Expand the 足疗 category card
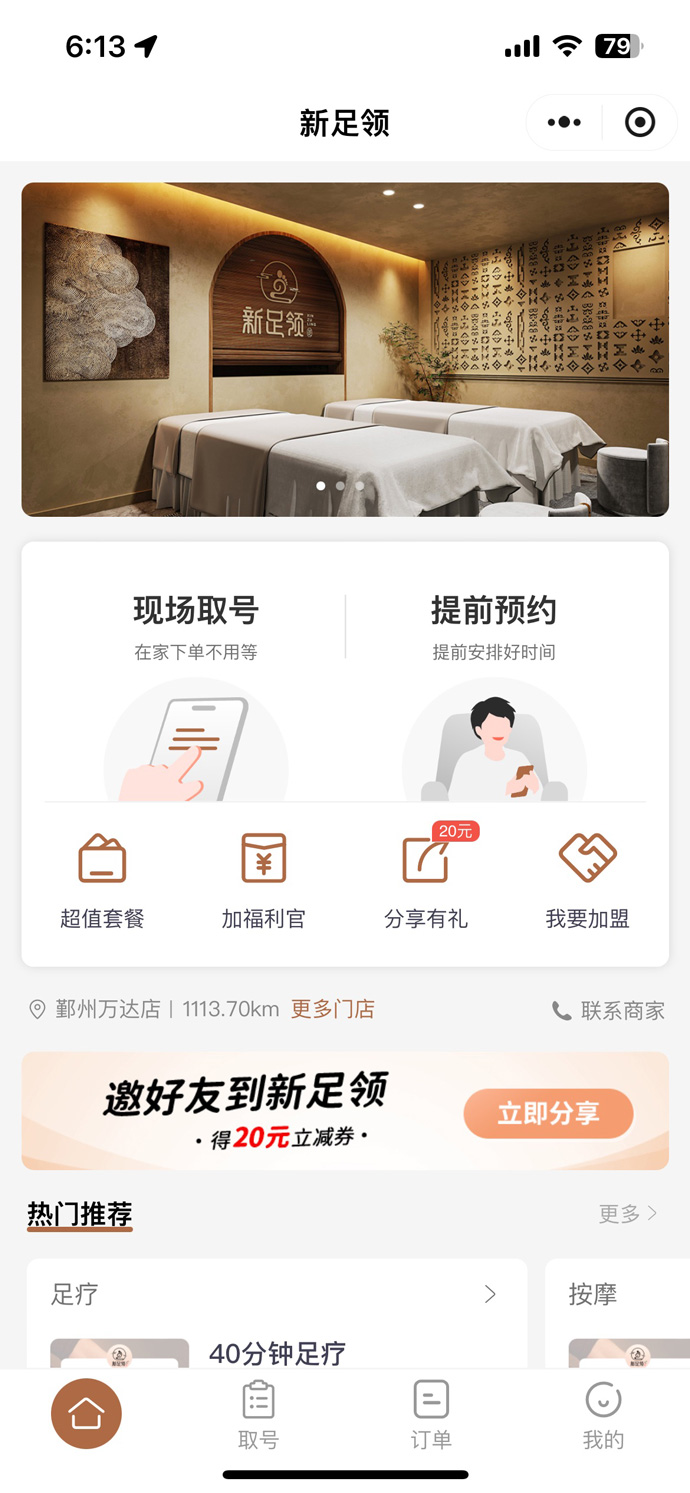This screenshot has width=690, height=1493. (x=489, y=1294)
